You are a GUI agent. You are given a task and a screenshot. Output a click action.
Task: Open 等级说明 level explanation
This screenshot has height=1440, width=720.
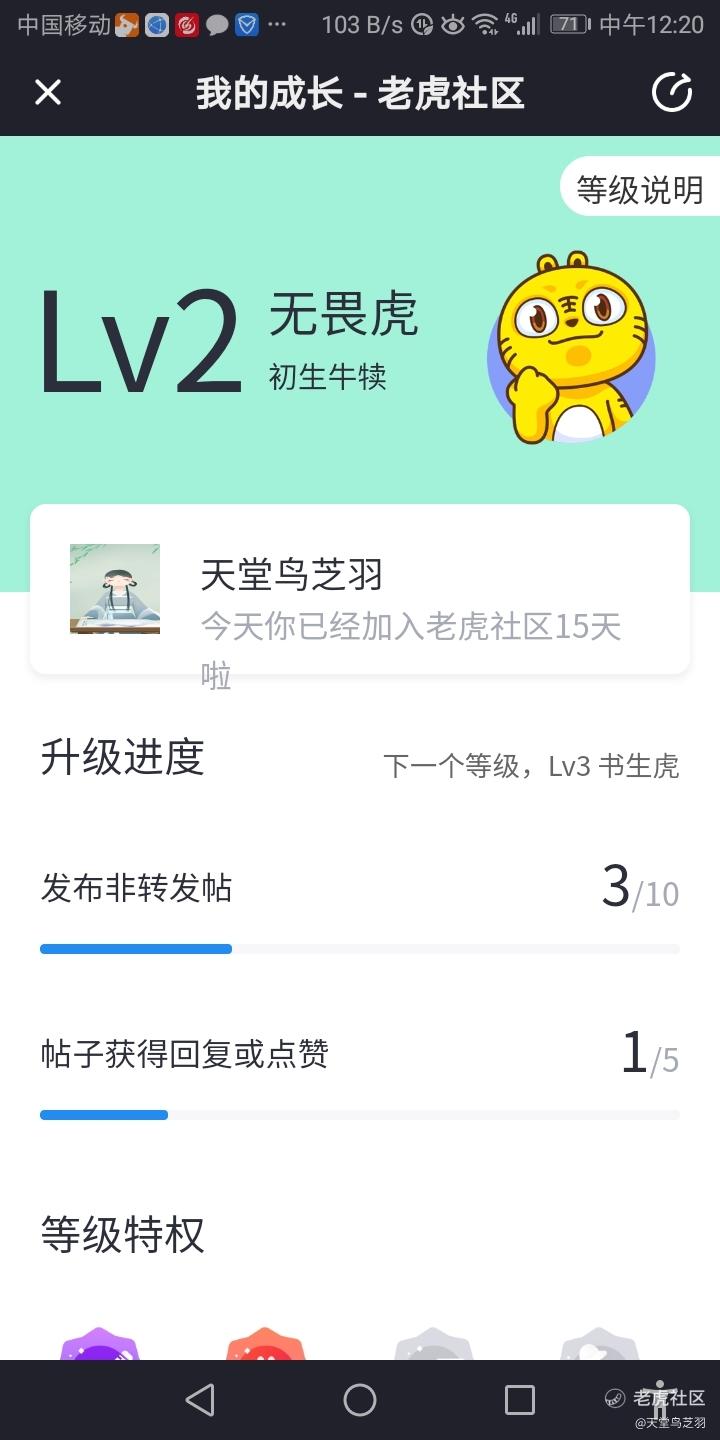coord(640,189)
